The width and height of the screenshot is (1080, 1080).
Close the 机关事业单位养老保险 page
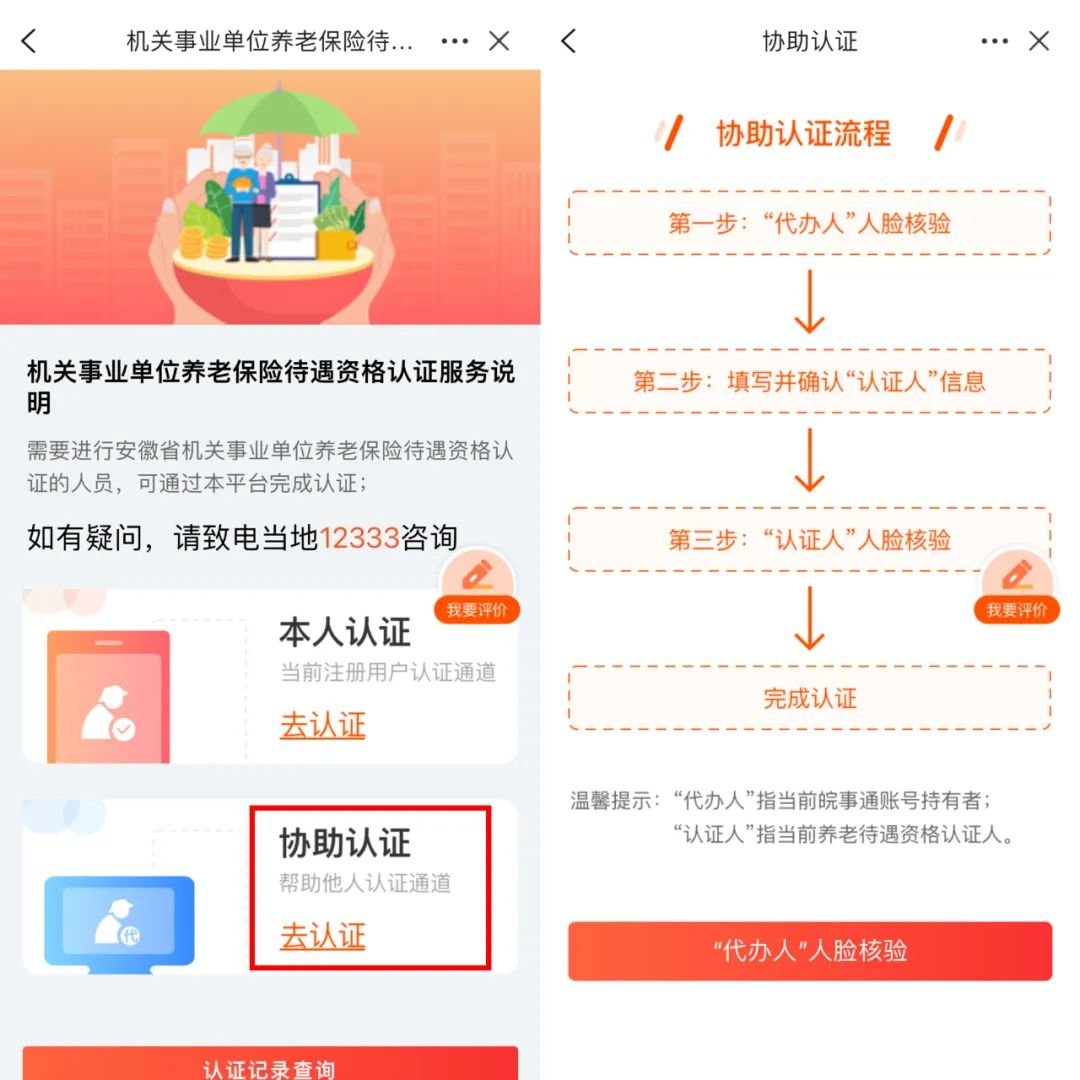click(499, 41)
